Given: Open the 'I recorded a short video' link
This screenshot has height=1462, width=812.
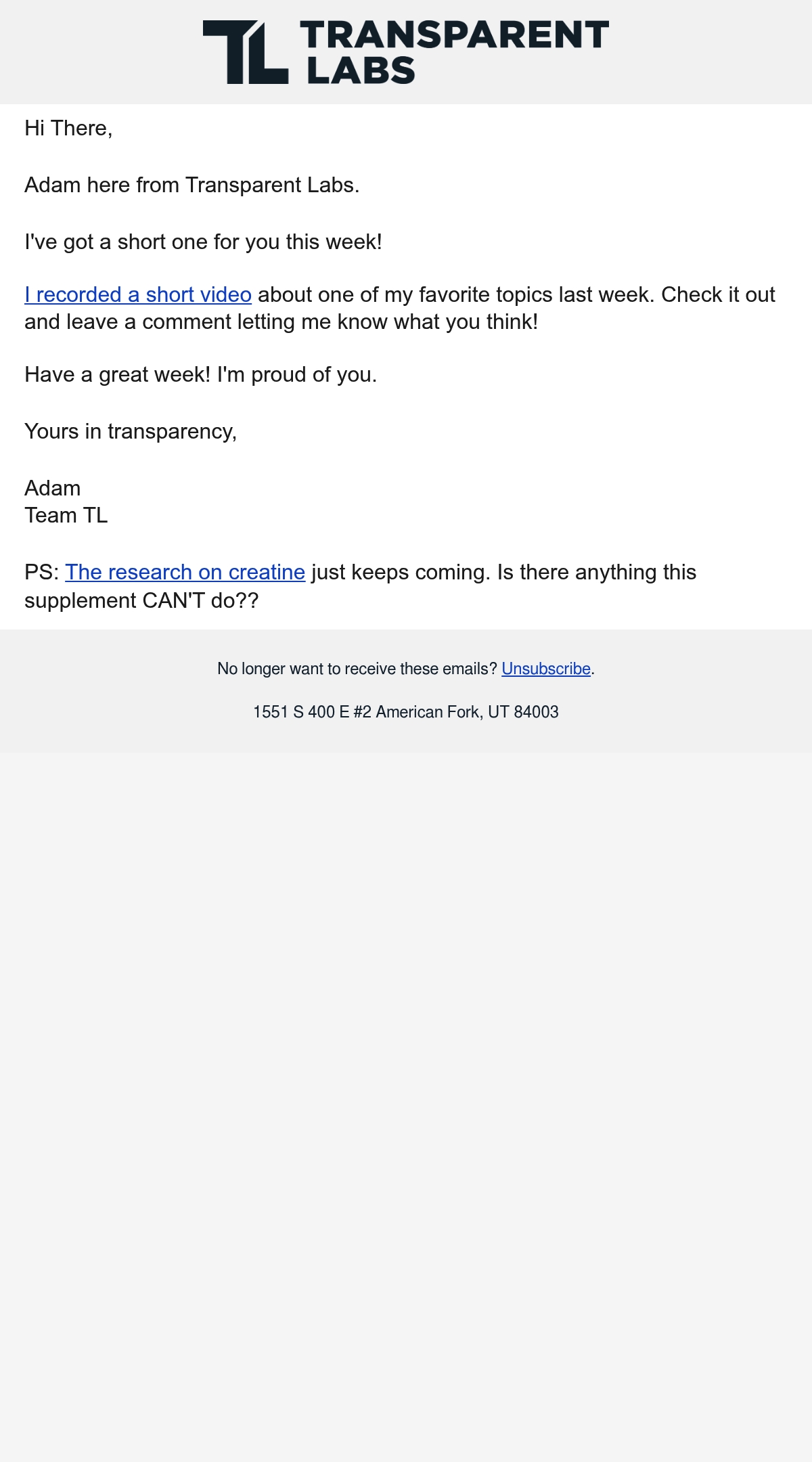Looking at the screenshot, I should pos(138,295).
